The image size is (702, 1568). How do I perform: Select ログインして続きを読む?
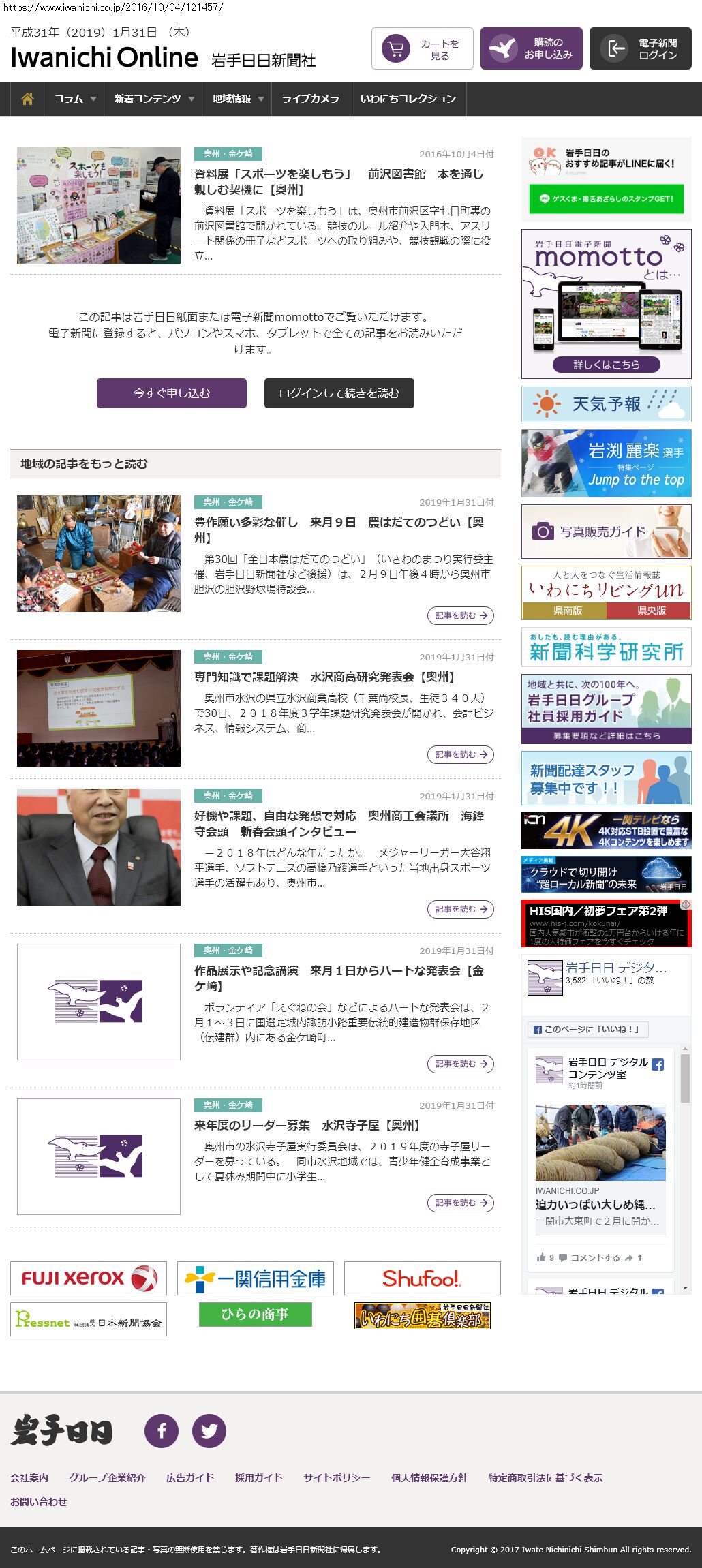click(339, 393)
